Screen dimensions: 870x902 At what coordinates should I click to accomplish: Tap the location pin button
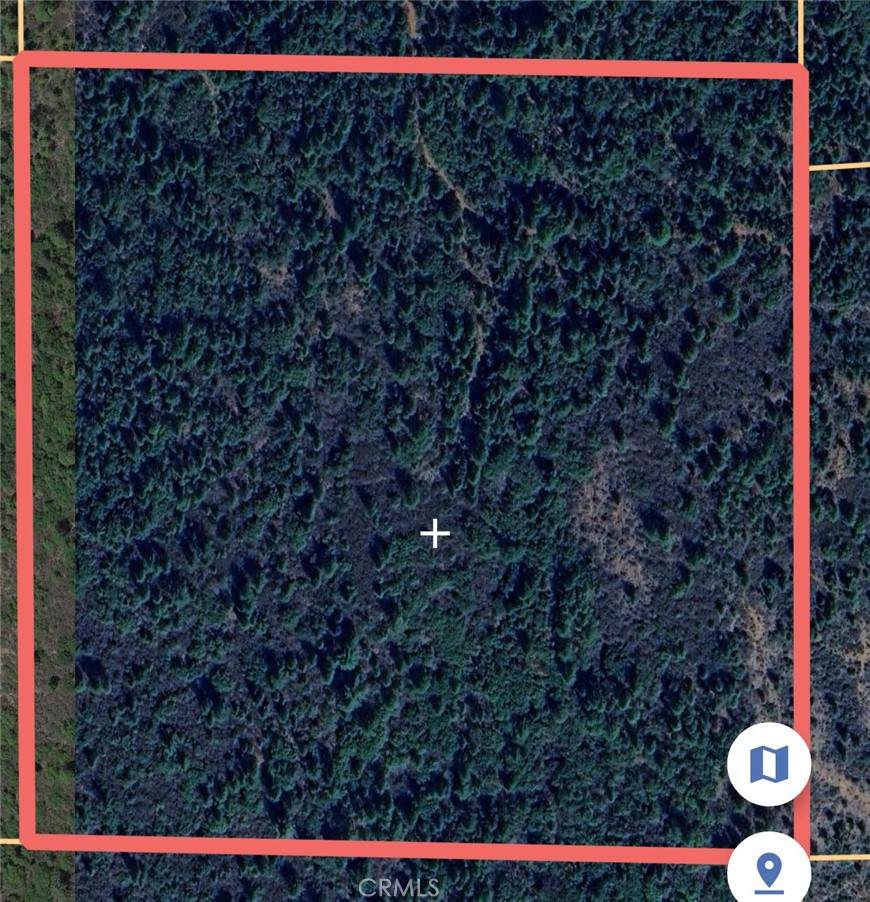pos(768,872)
